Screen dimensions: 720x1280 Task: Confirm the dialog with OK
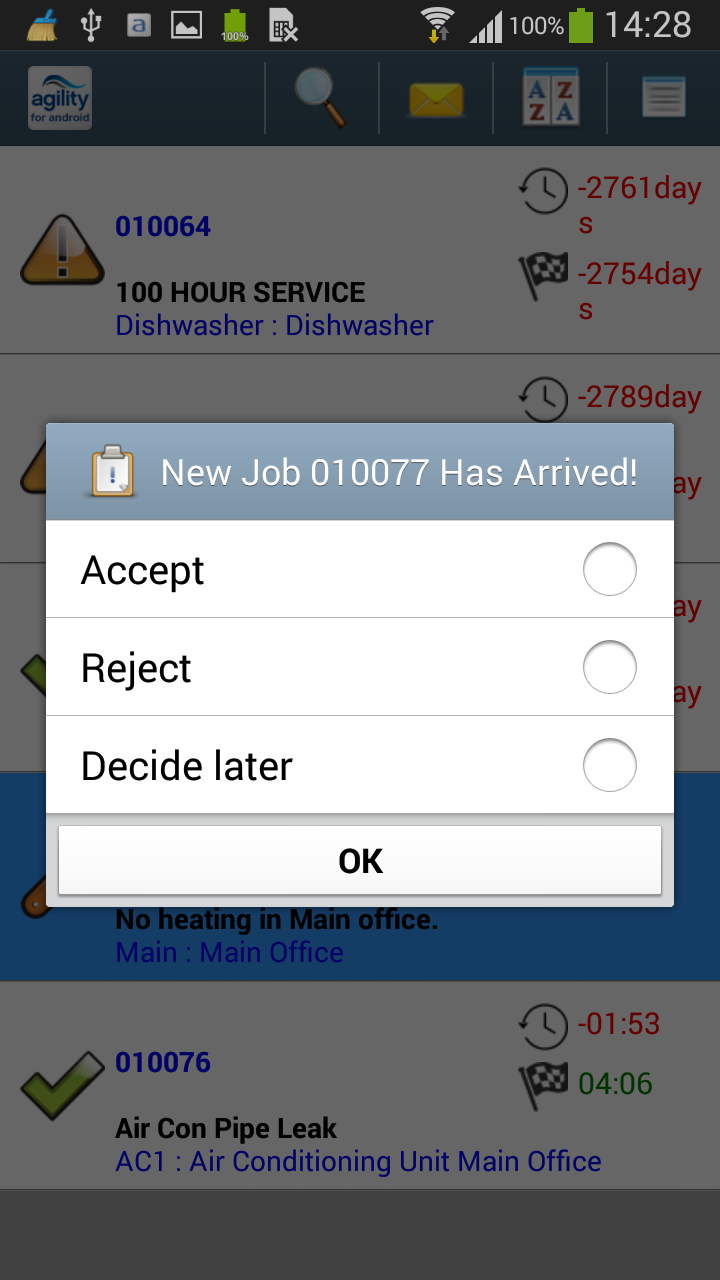360,861
